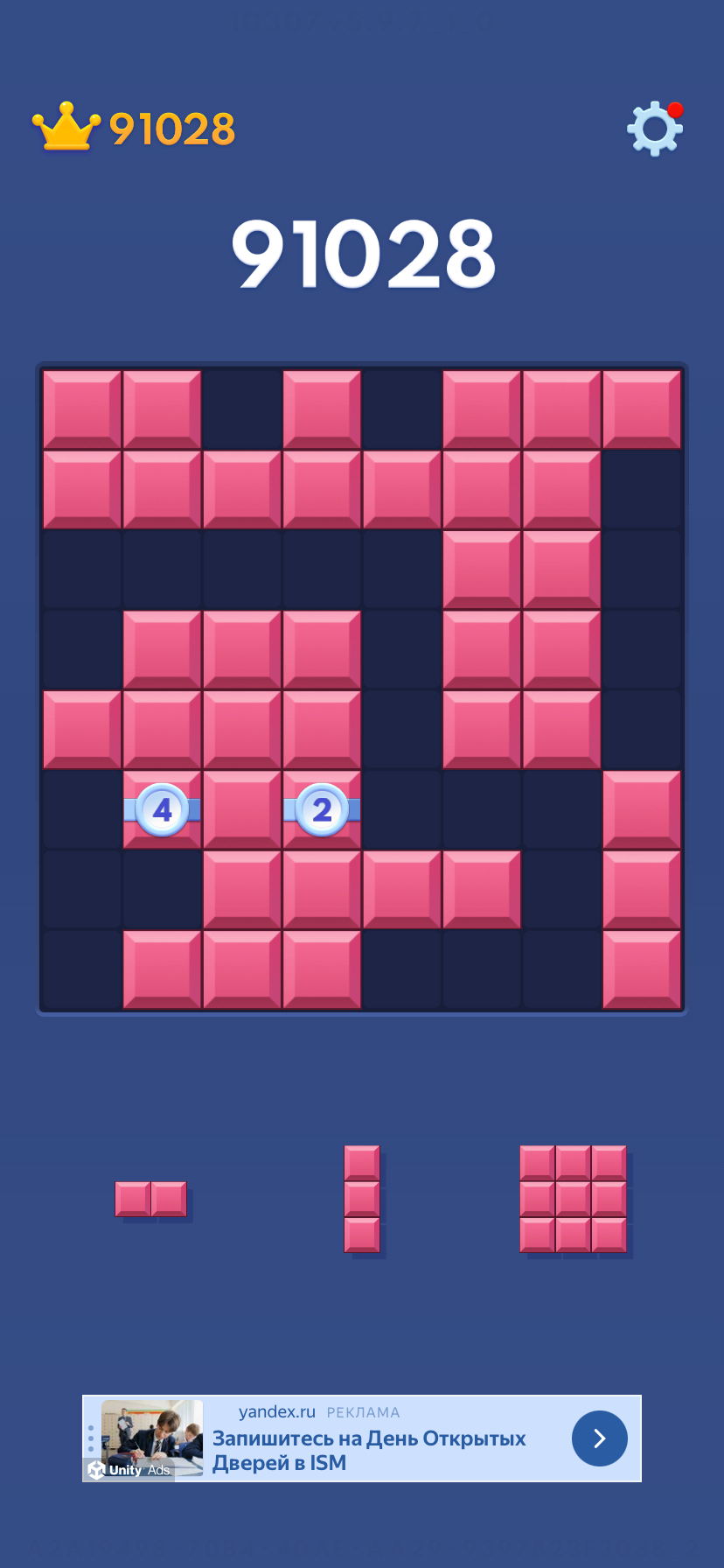Open the ad options dots

pyautogui.click(x=91, y=1438)
